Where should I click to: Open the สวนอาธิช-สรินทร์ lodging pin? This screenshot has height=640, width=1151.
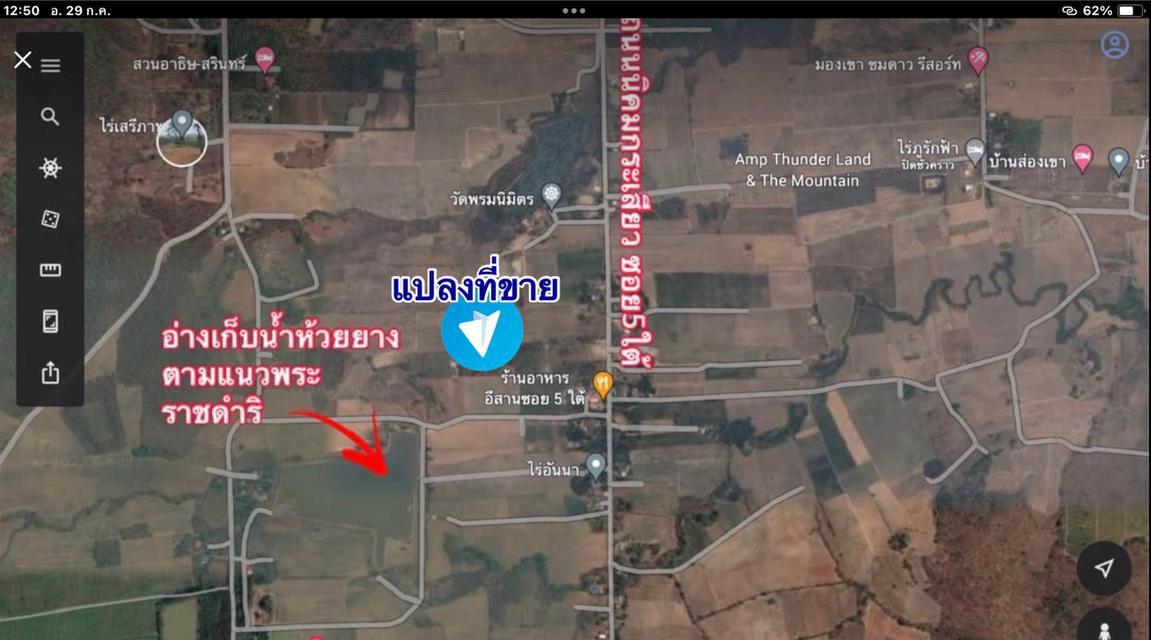coord(264,58)
